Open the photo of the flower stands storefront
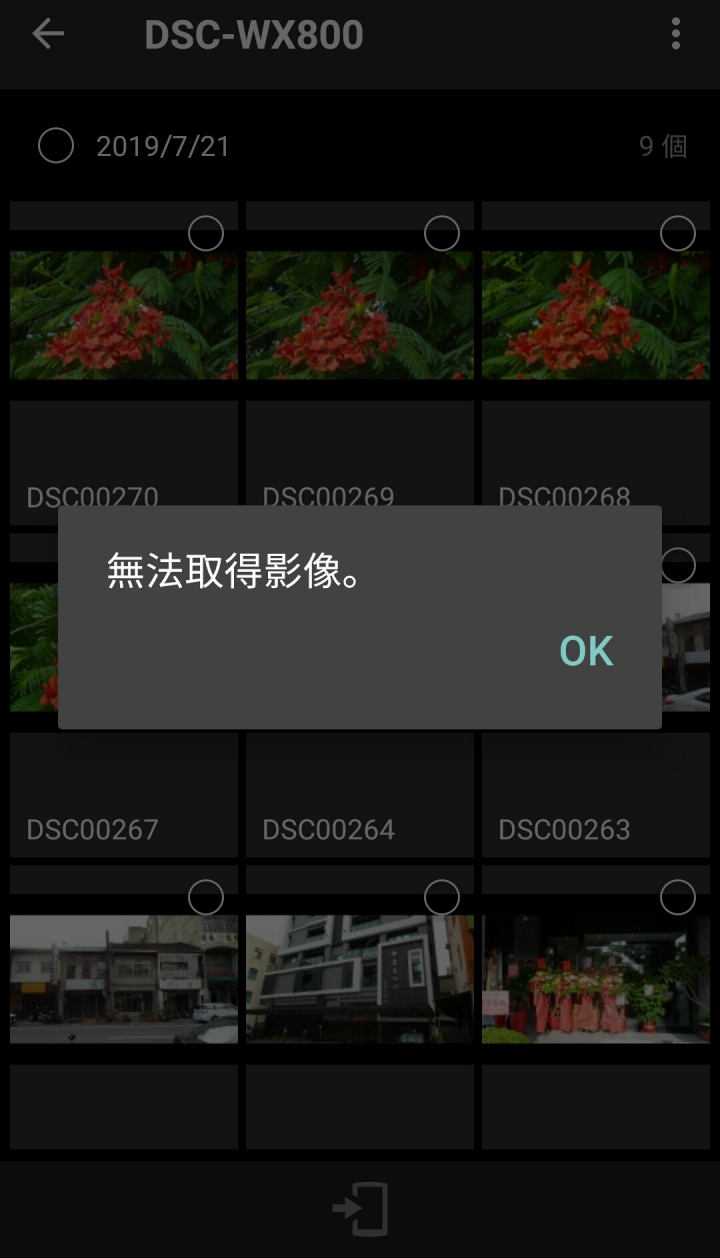The height and width of the screenshot is (1258, 720). [x=596, y=979]
